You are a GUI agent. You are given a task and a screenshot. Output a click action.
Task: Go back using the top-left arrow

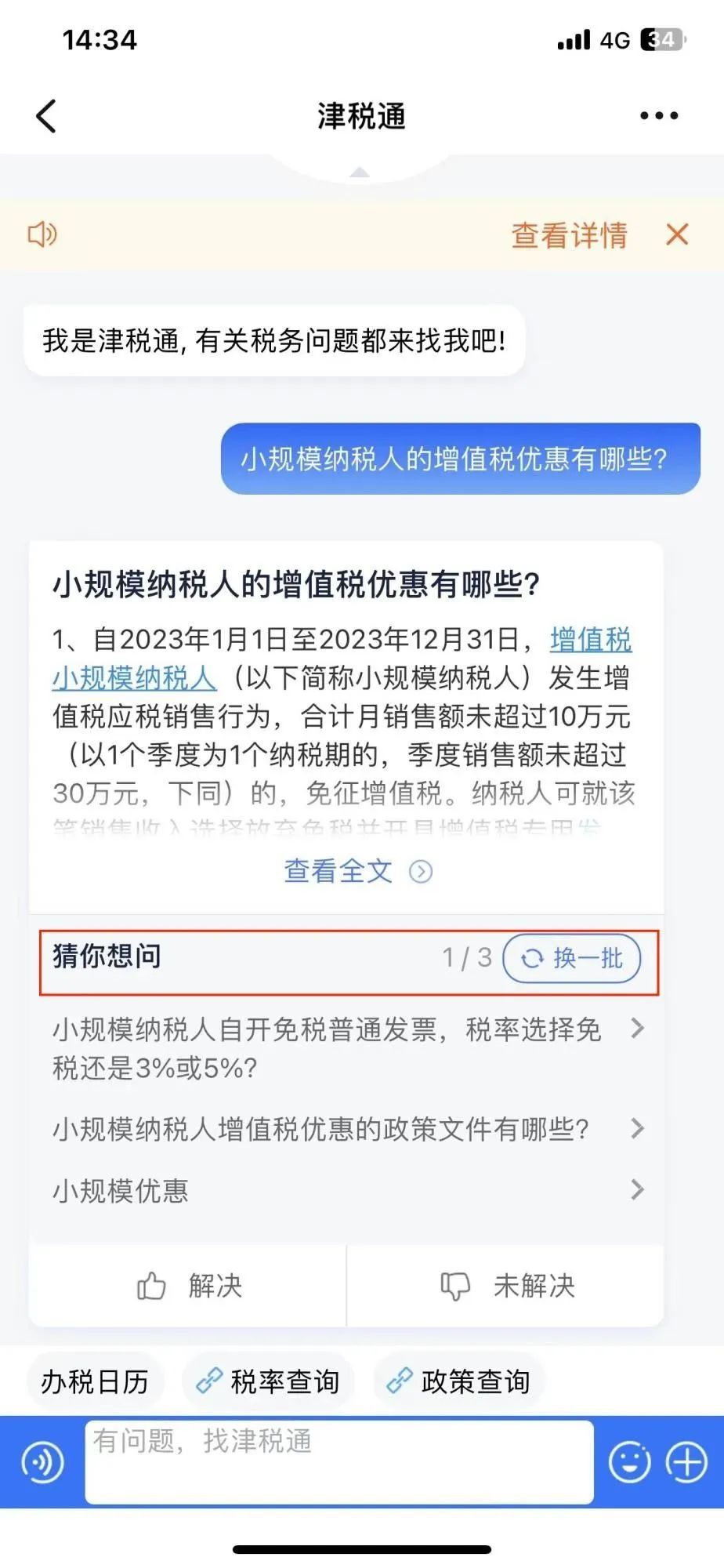(x=47, y=116)
